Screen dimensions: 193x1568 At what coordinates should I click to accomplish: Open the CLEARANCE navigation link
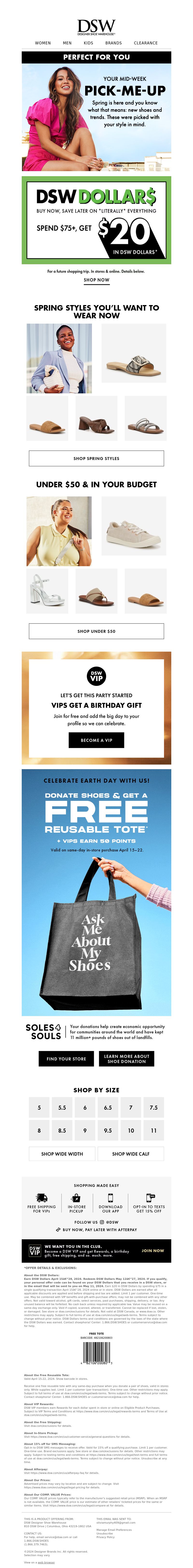point(145,43)
